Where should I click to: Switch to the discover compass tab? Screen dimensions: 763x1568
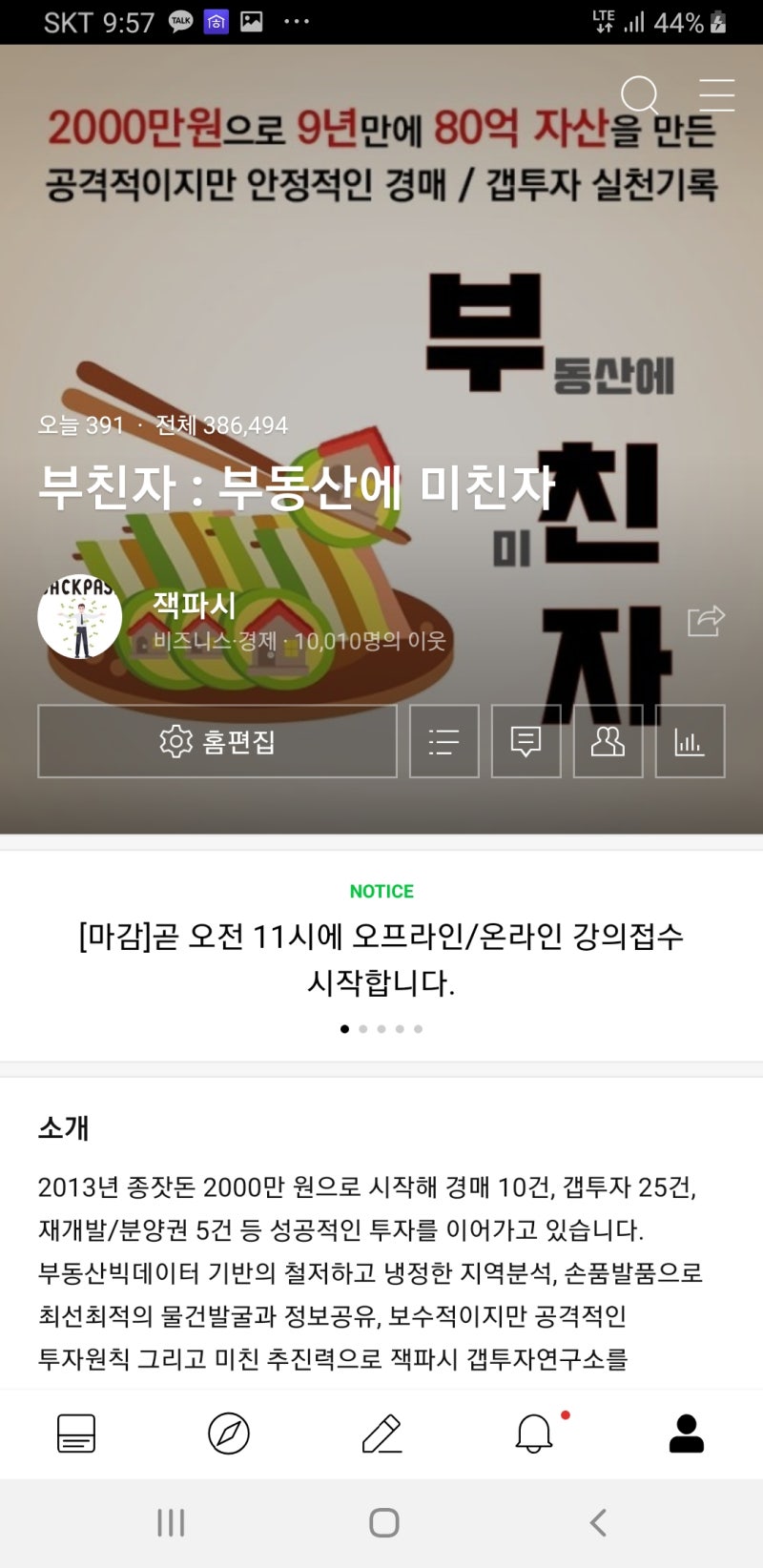pyautogui.click(x=229, y=1433)
